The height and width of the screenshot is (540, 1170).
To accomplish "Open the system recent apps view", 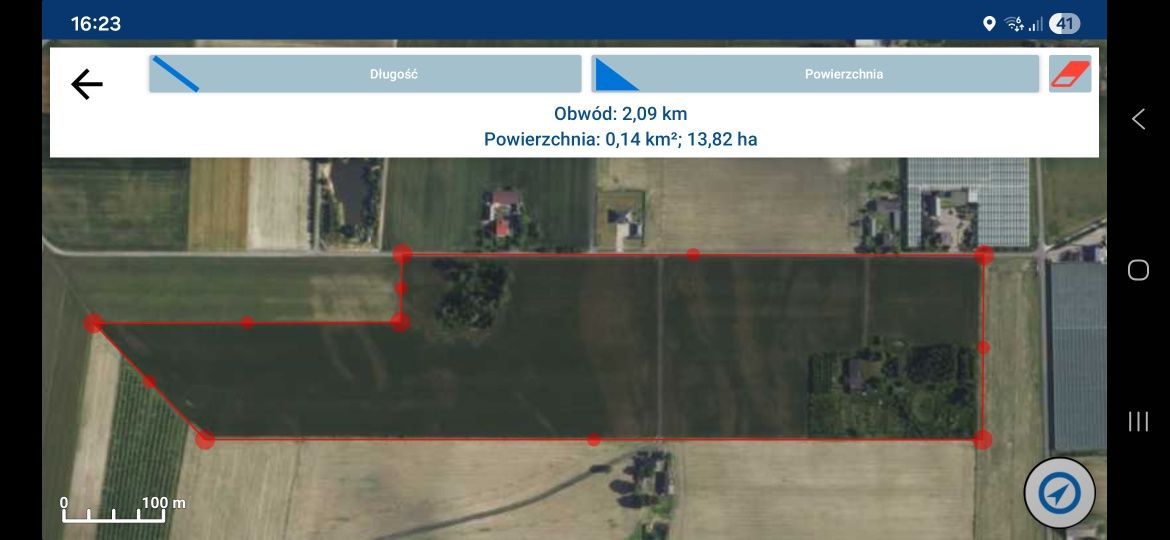I will (1138, 421).
